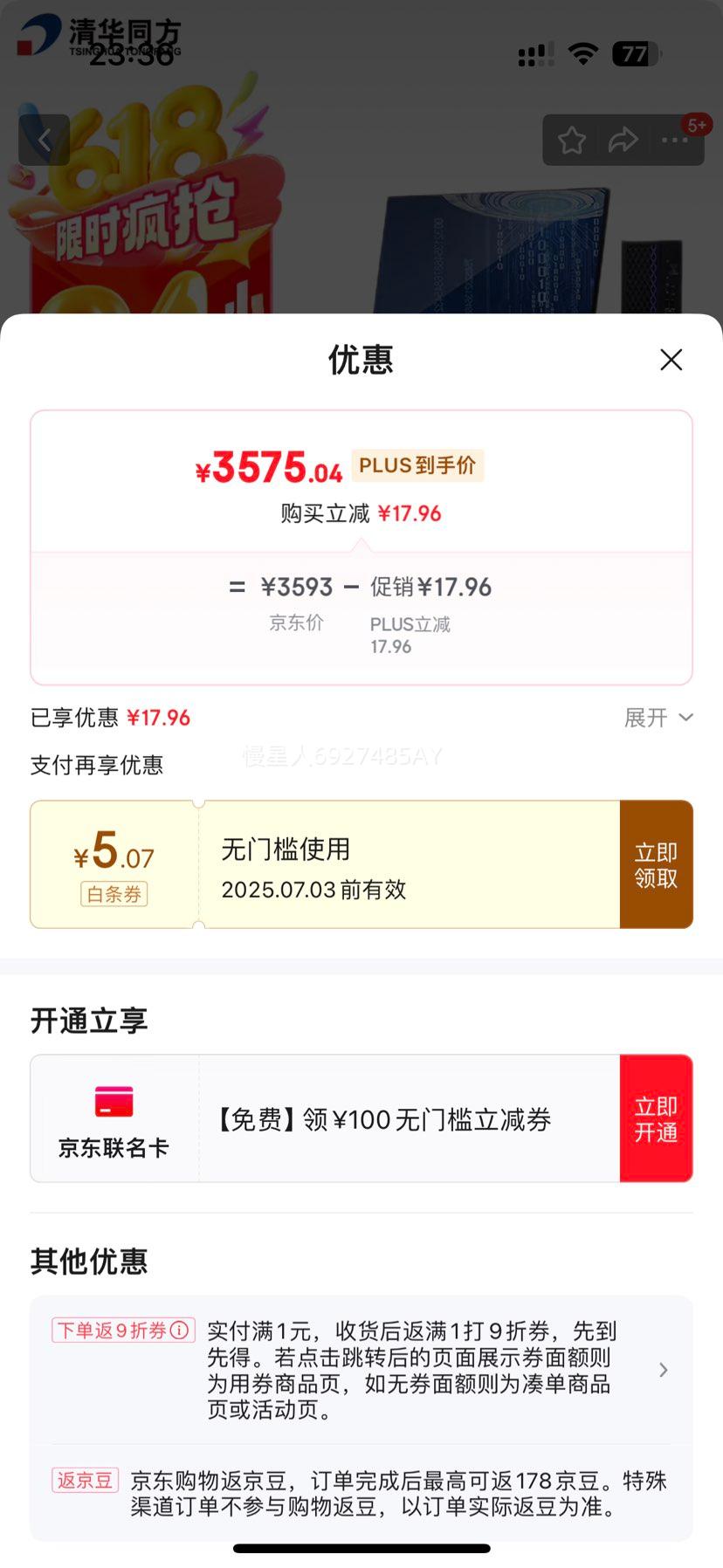Tap the star icon to favorite the product
723x1568 pixels.
pyautogui.click(x=571, y=139)
